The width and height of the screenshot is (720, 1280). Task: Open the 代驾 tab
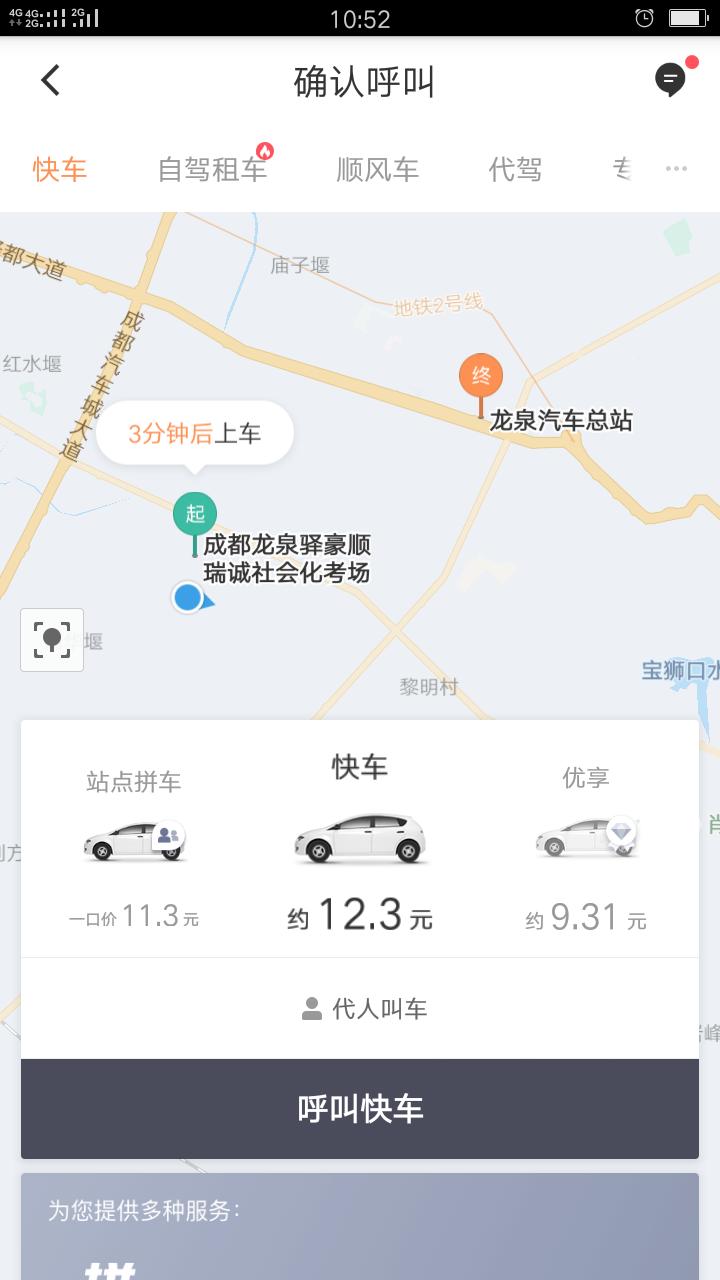(517, 169)
